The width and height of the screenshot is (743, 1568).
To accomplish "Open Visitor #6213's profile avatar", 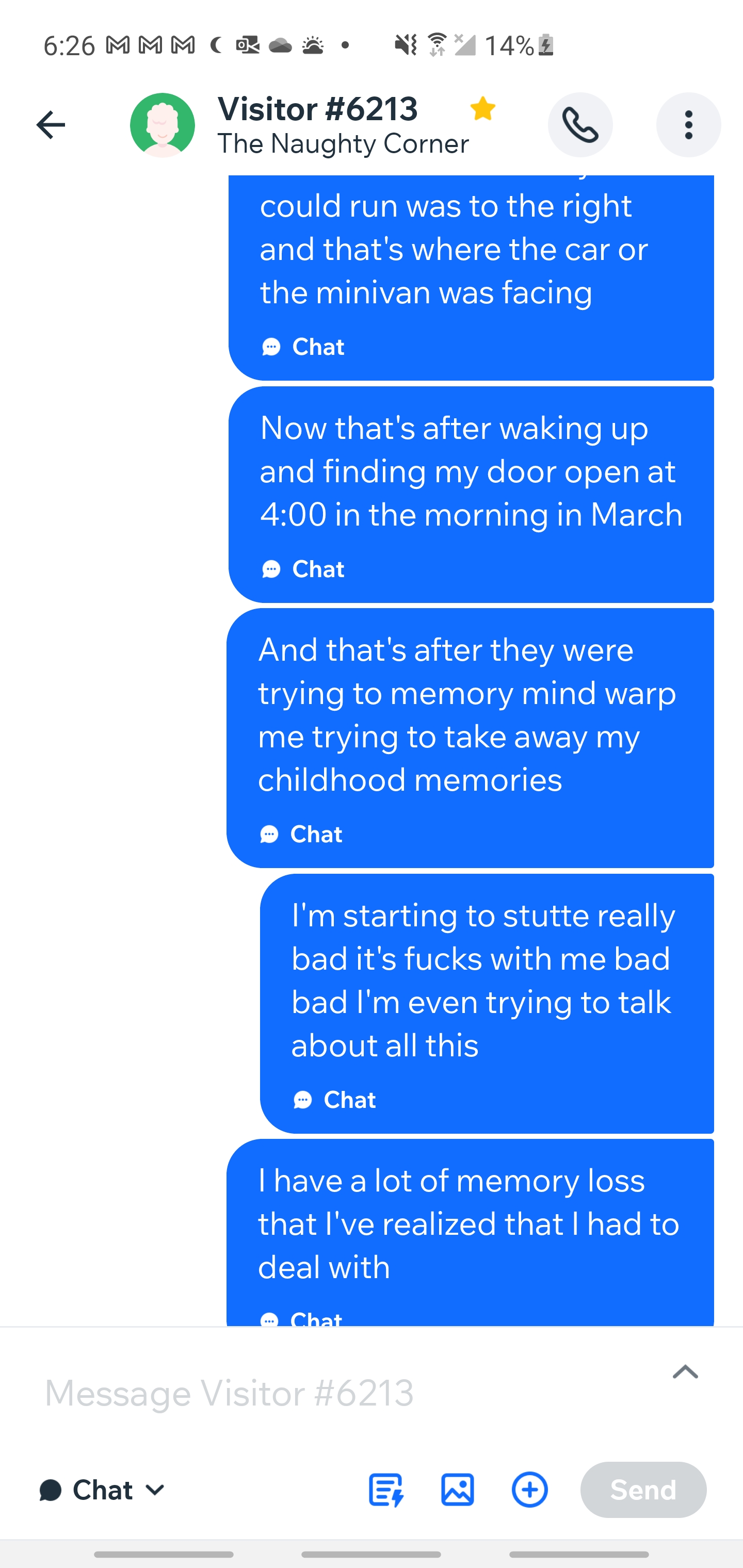I will [x=163, y=125].
